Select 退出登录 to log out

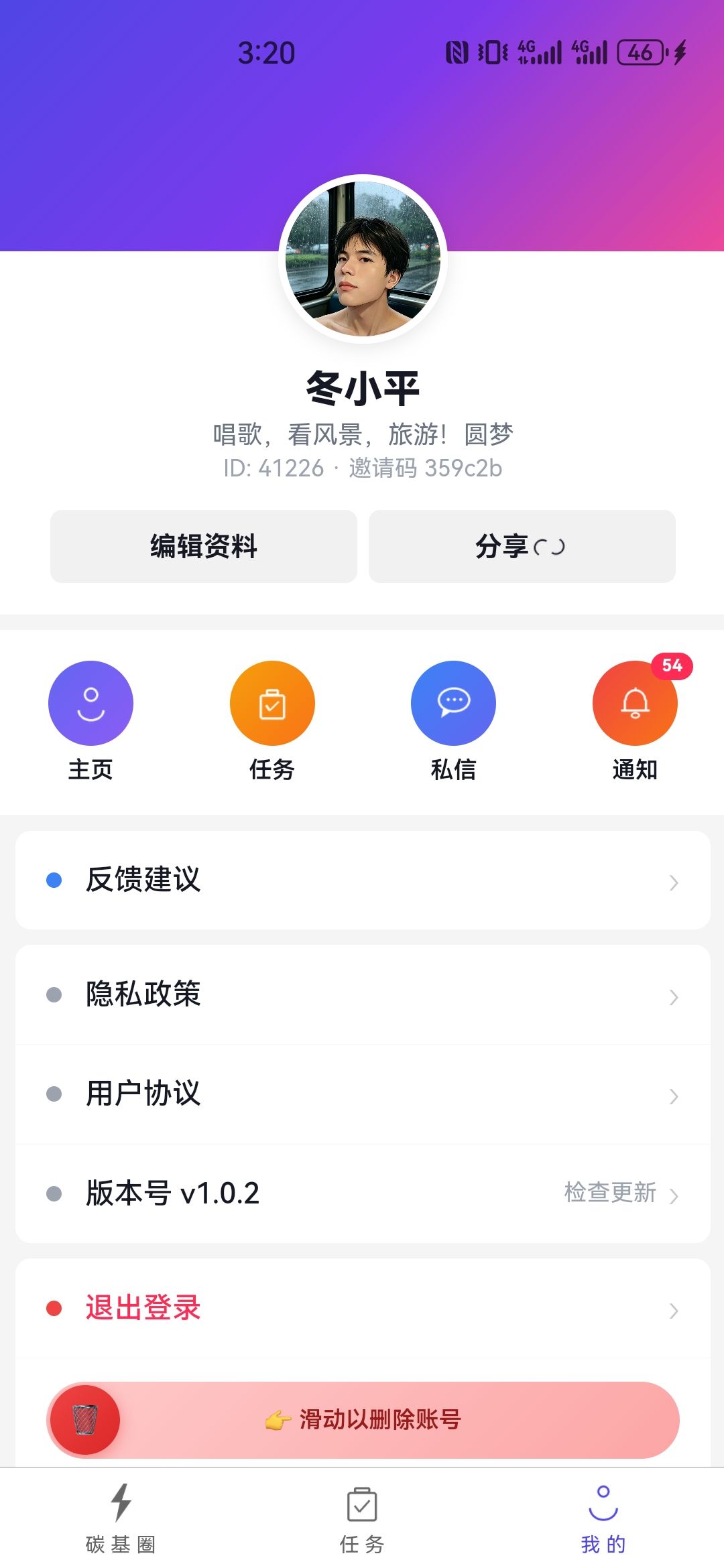(362, 1308)
